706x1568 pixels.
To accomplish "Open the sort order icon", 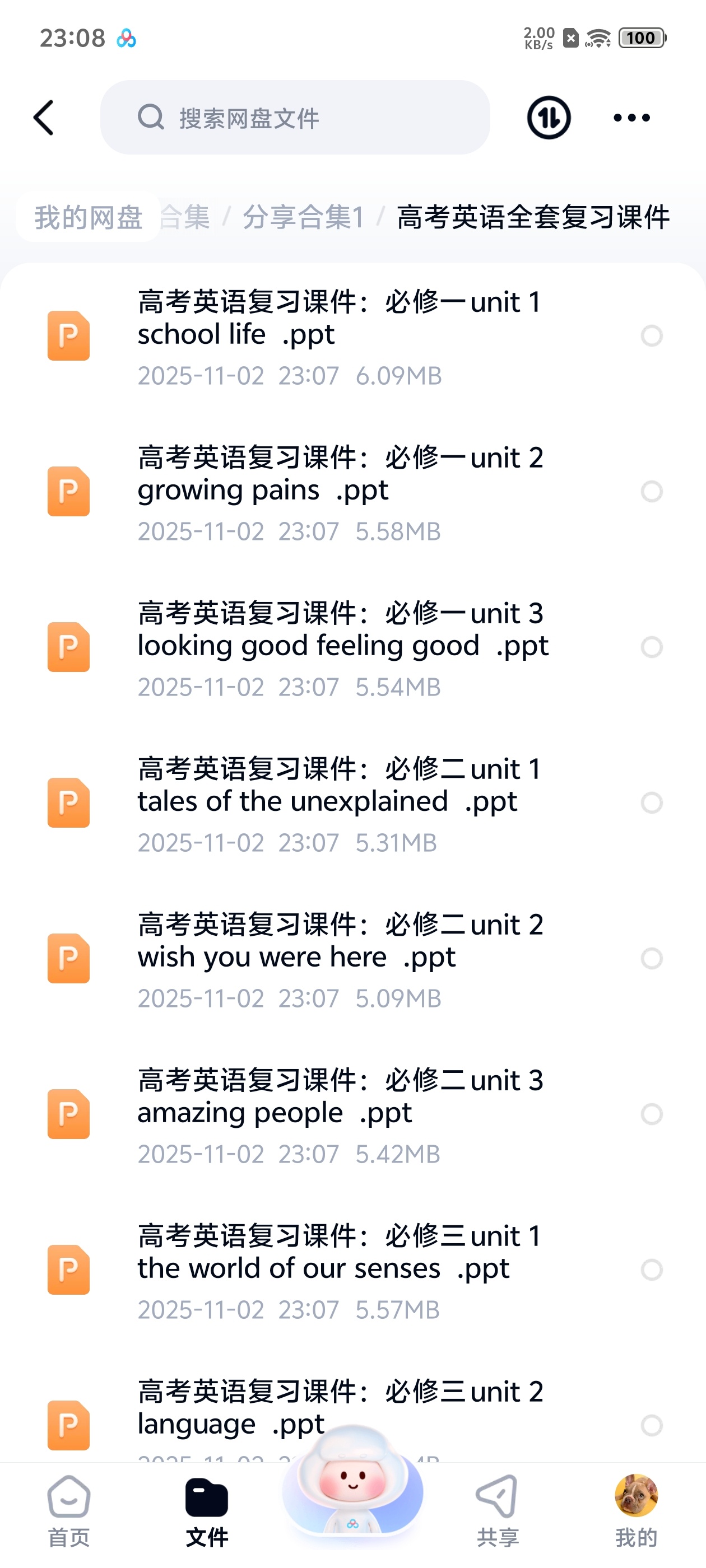I will pos(547,118).
